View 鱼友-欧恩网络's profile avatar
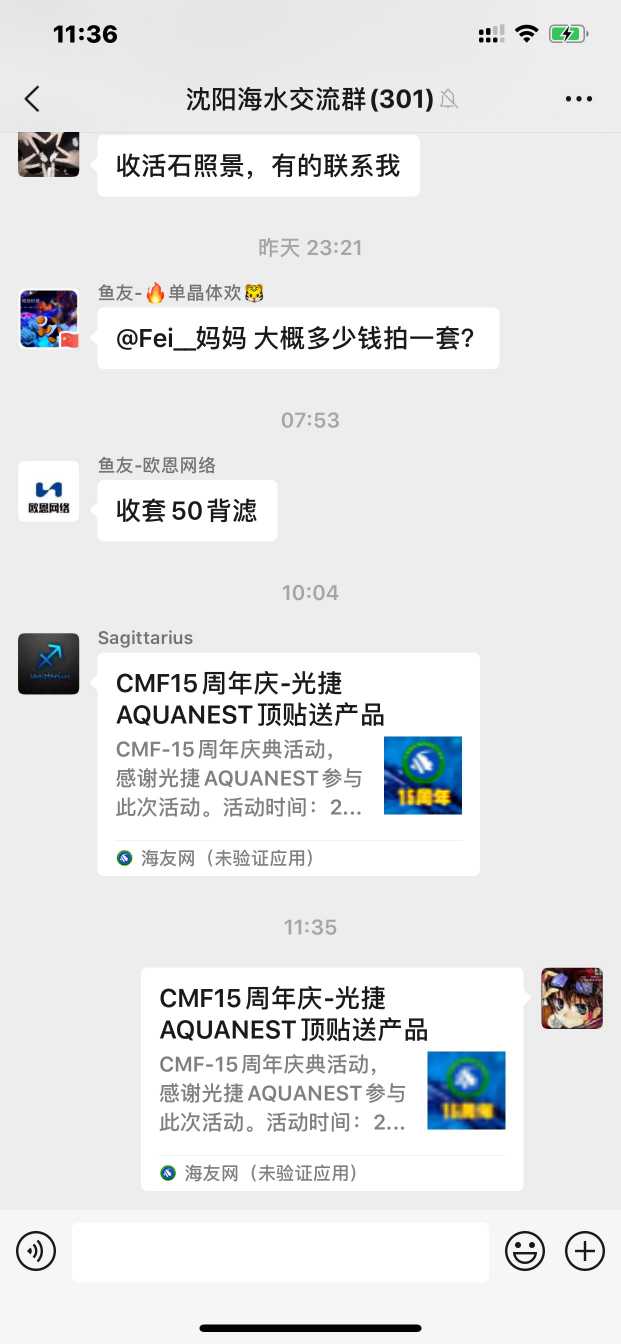Screen dimensions: 621x1344 click(48, 492)
